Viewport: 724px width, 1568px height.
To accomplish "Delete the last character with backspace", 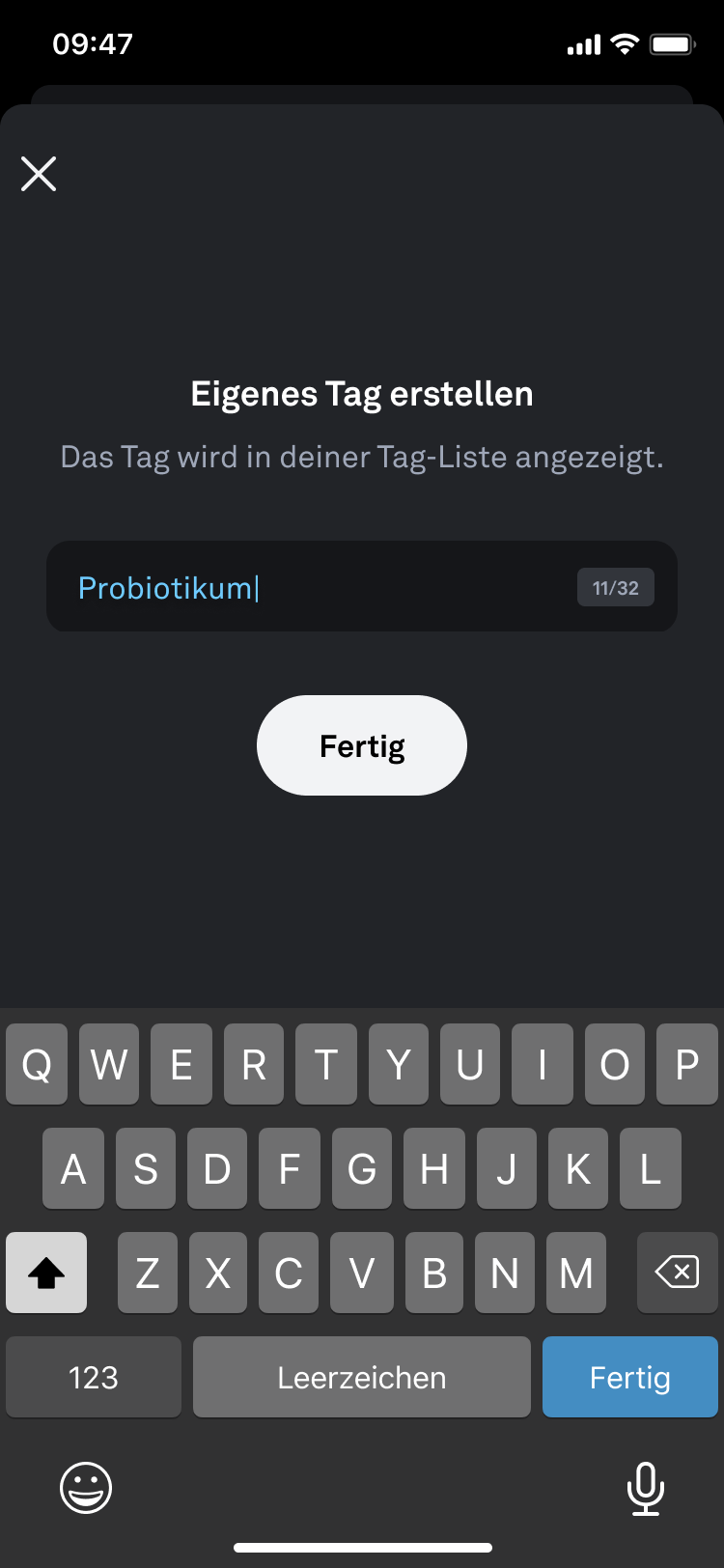I will (x=677, y=1273).
